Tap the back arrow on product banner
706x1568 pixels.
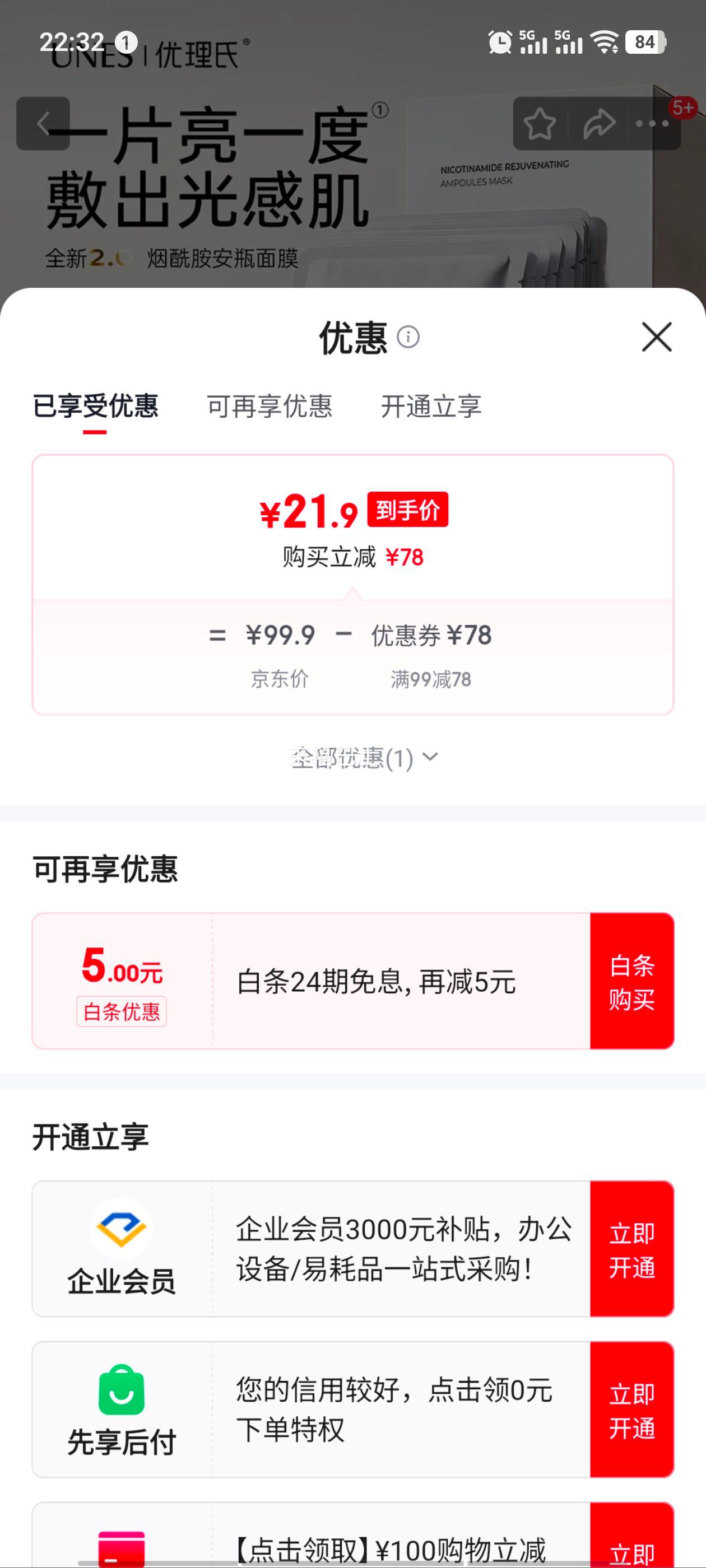point(44,124)
